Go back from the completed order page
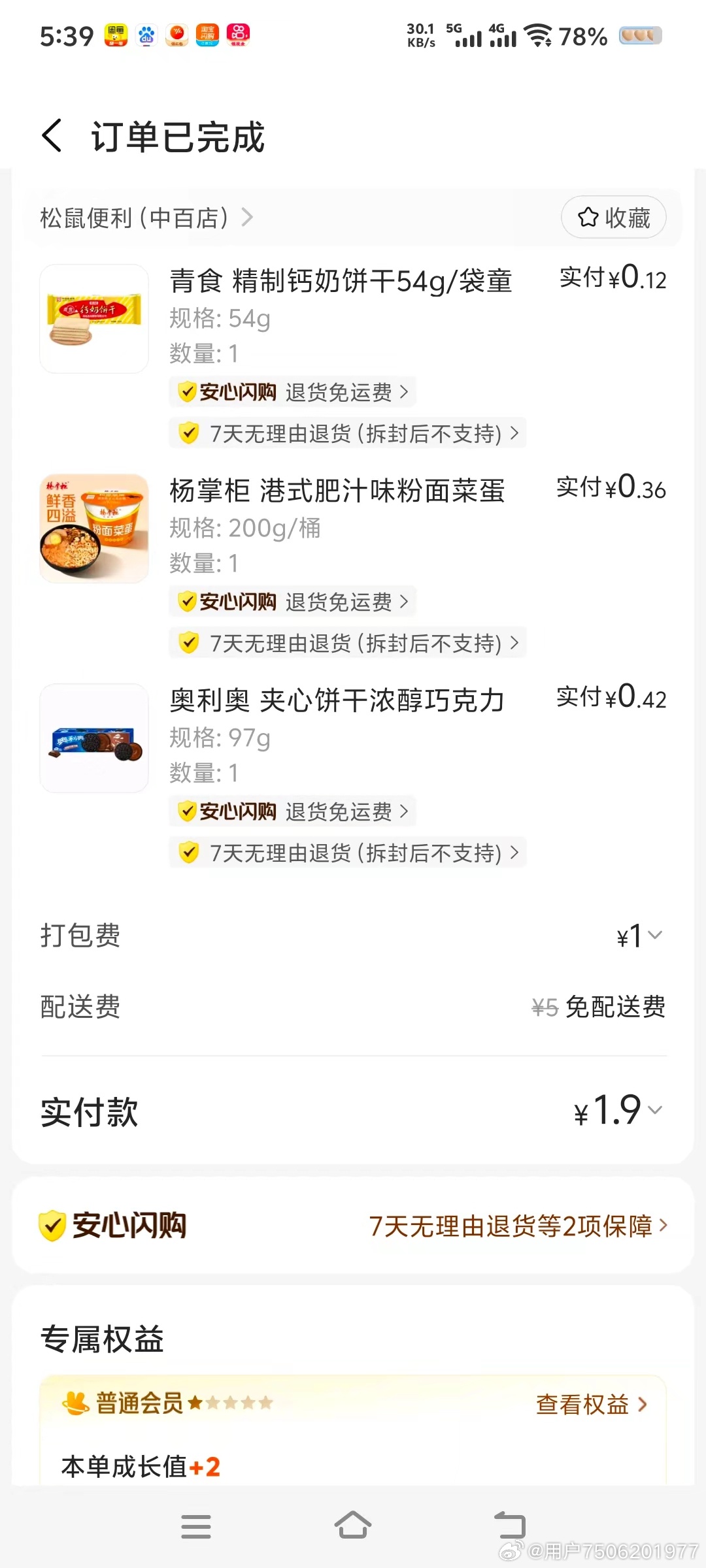This screenshot has height=1568, width=706. [52, 136]
